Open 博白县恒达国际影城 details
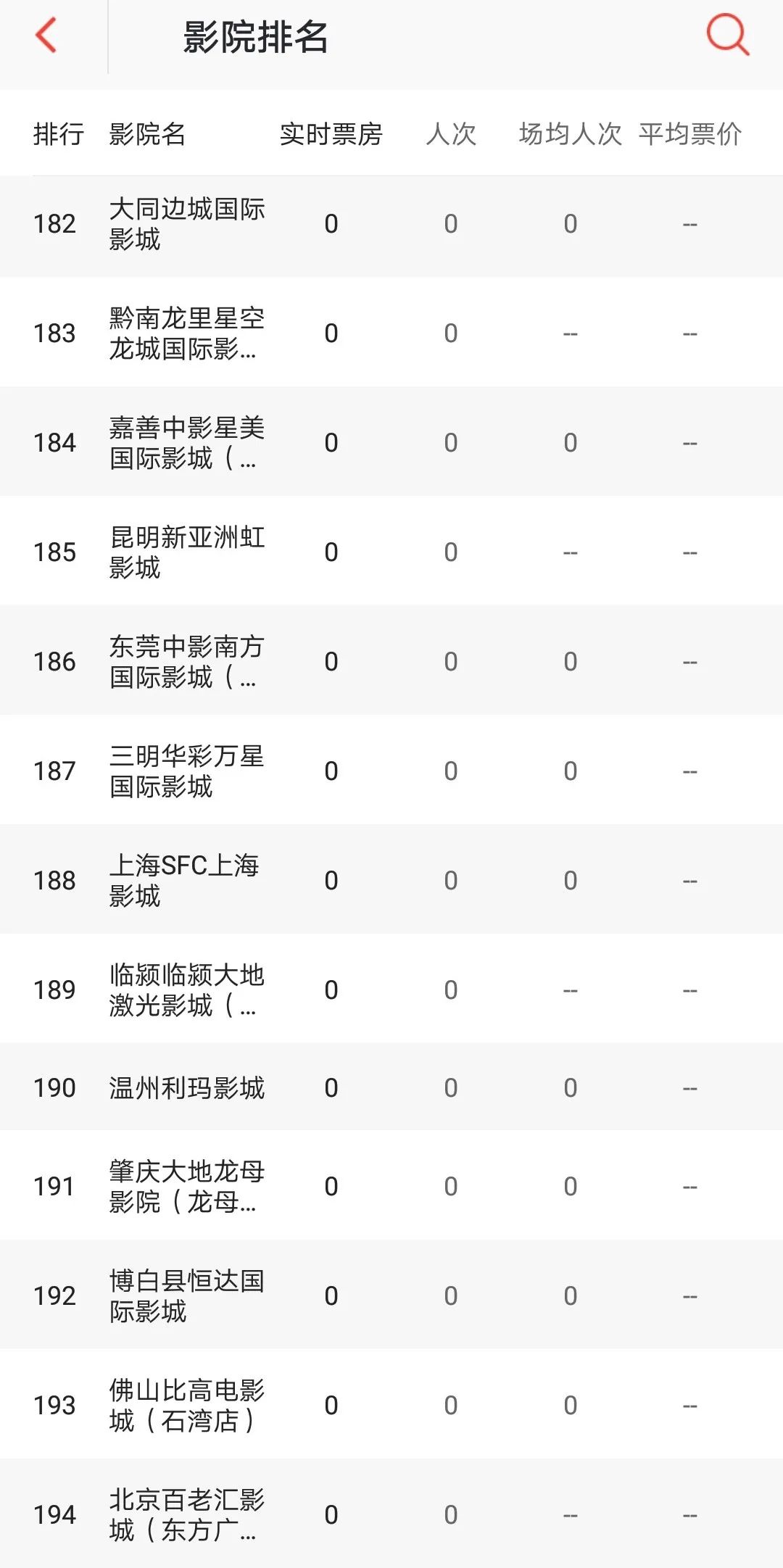 [391, 1295]
